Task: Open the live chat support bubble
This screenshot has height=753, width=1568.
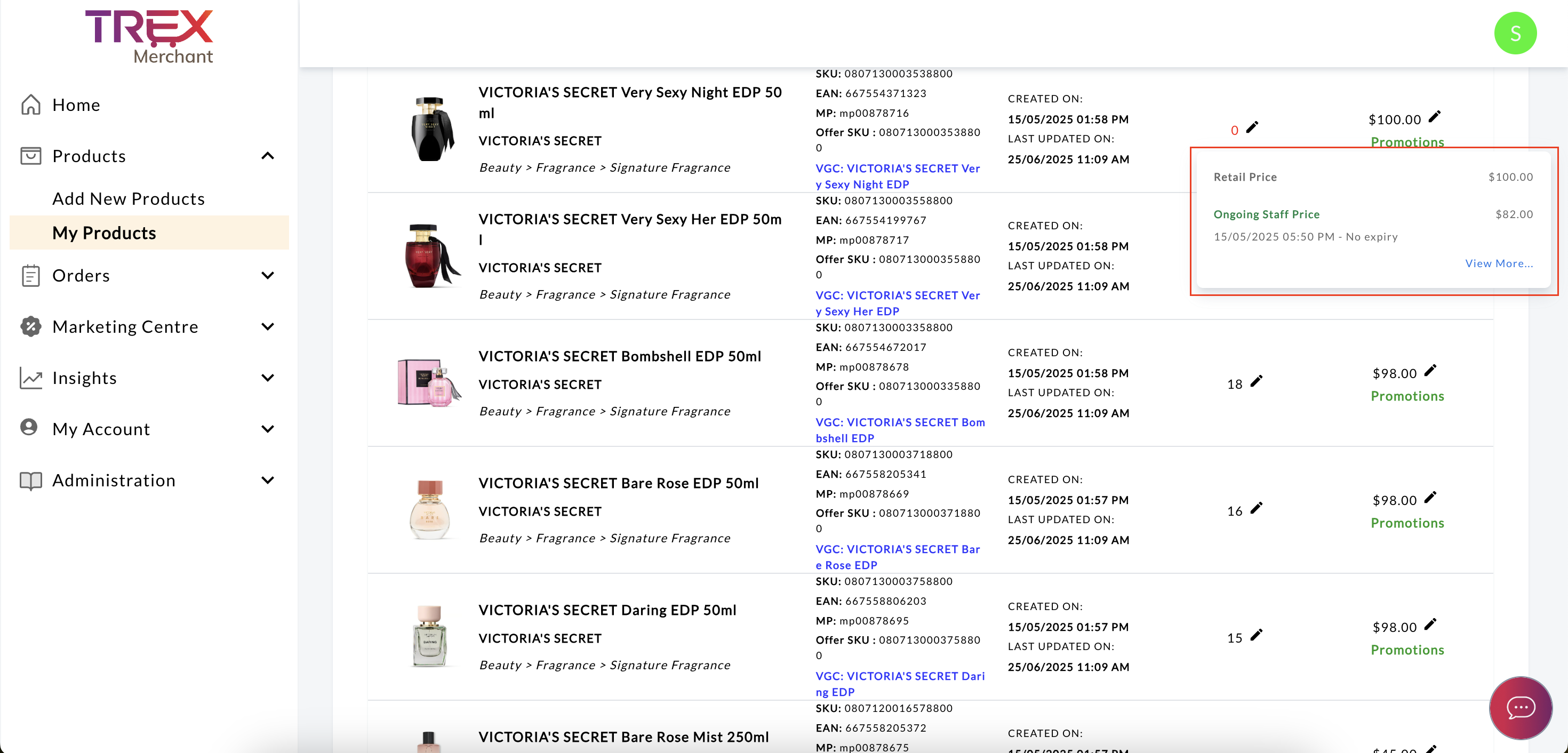Action: [1520, 707]
